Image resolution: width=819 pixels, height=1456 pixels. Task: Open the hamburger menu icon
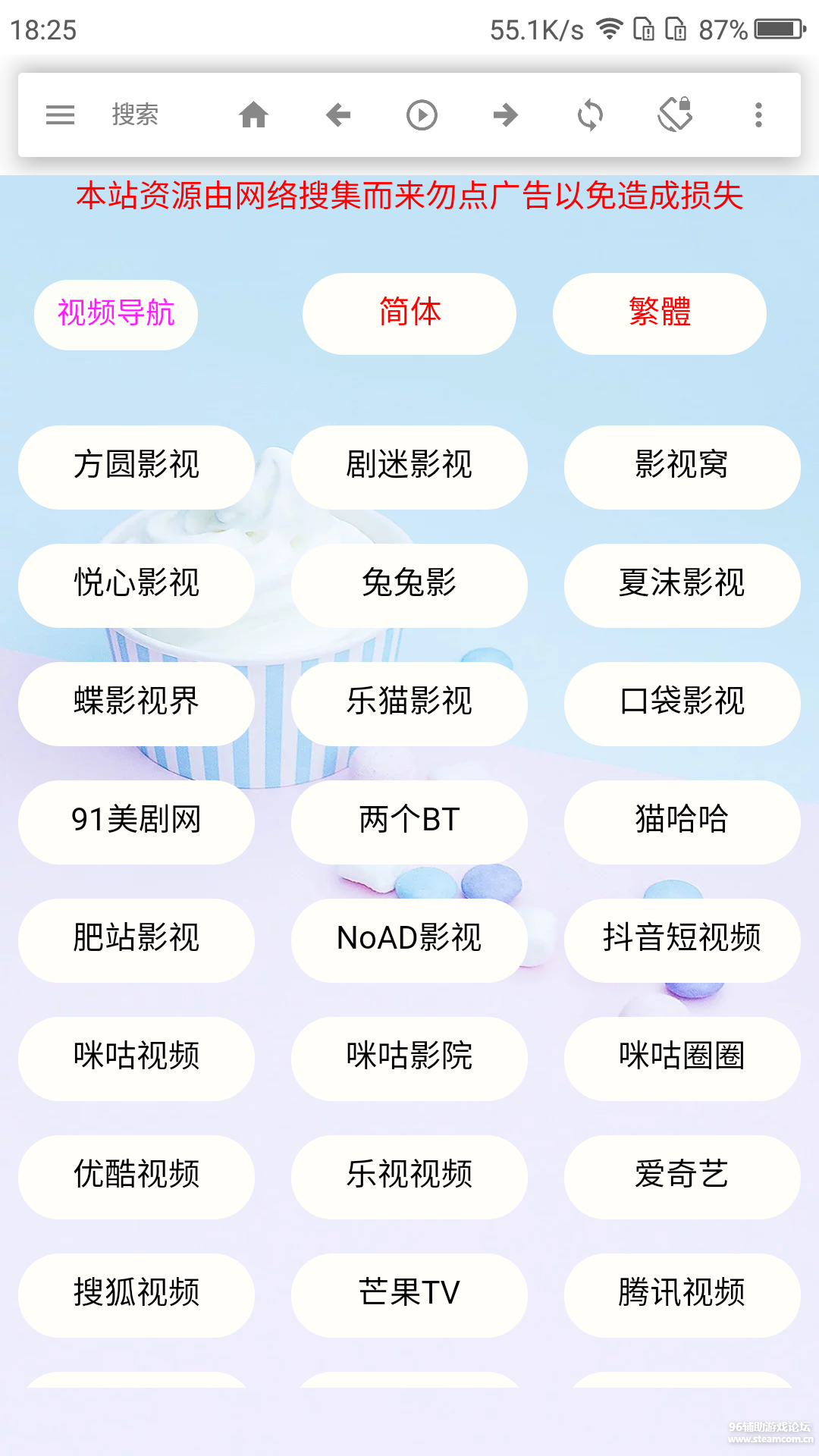pyautogui.click(x=59, y=115)
